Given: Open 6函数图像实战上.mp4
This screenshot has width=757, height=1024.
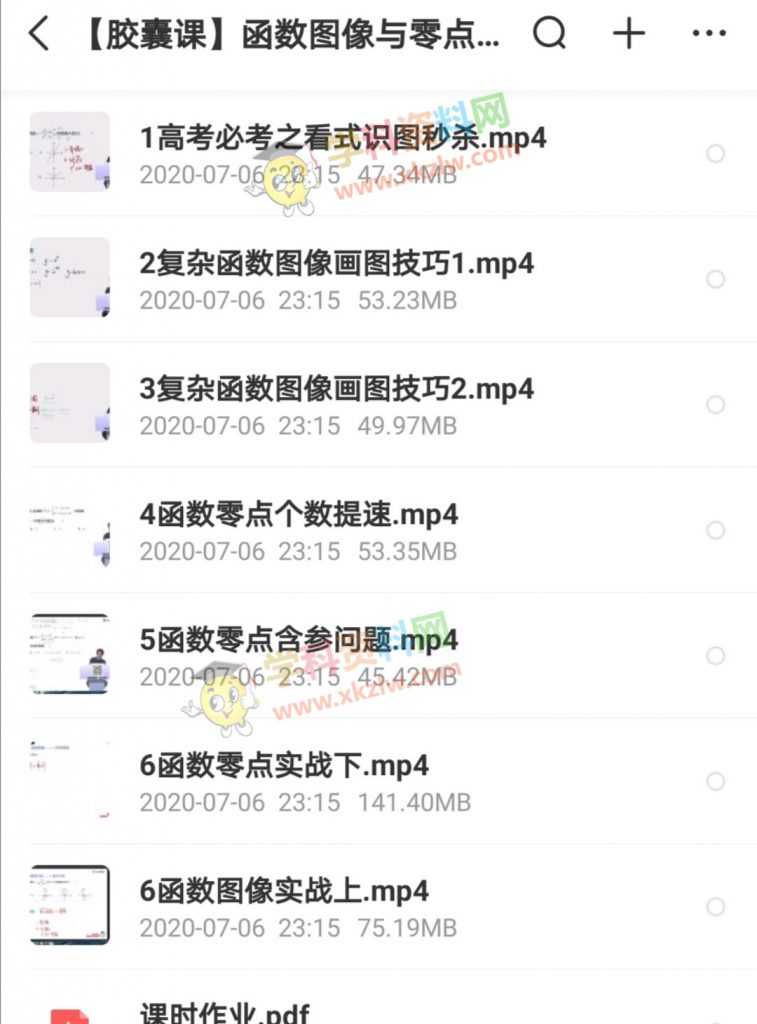Looking at the screenshot, I should (x=284, y=891).
